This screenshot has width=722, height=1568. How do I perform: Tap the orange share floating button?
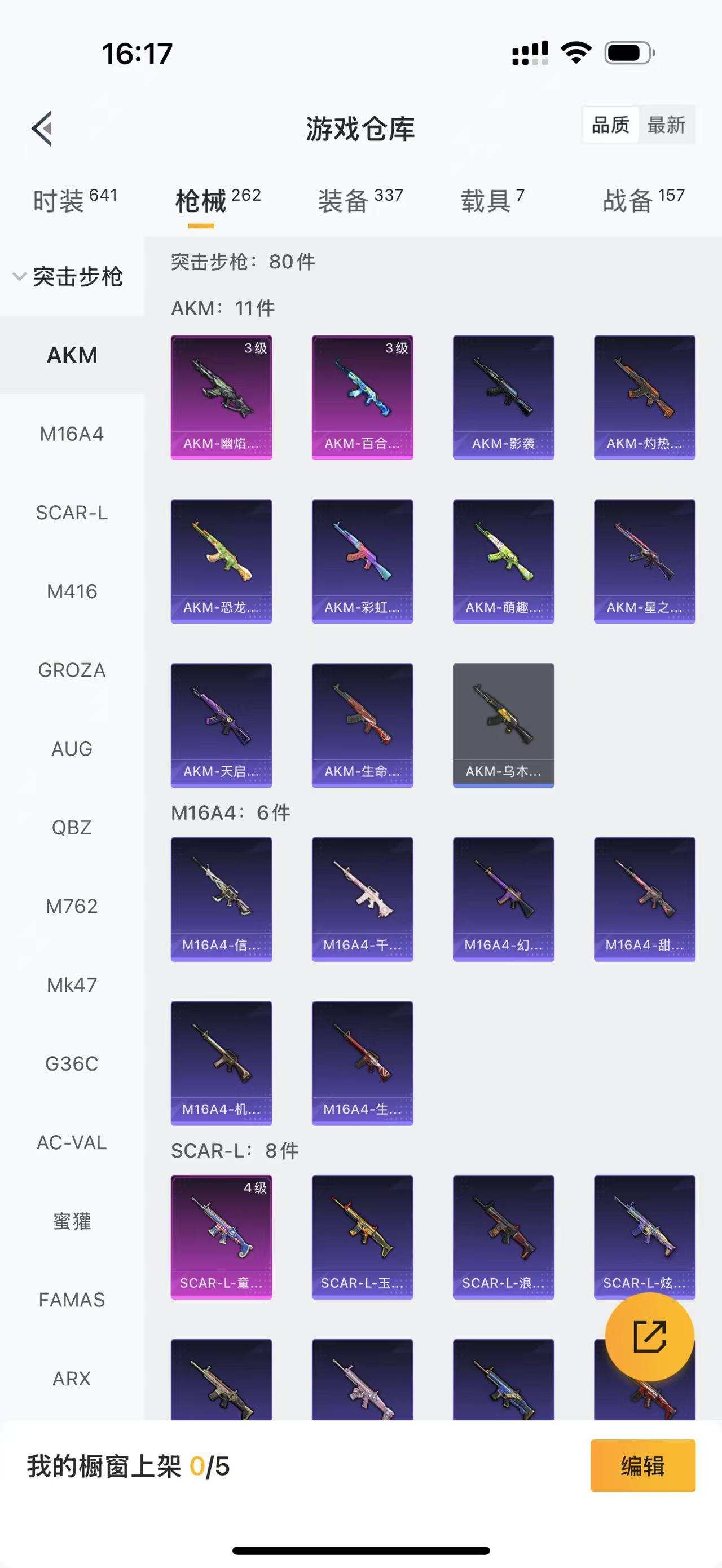point(649,1337)
